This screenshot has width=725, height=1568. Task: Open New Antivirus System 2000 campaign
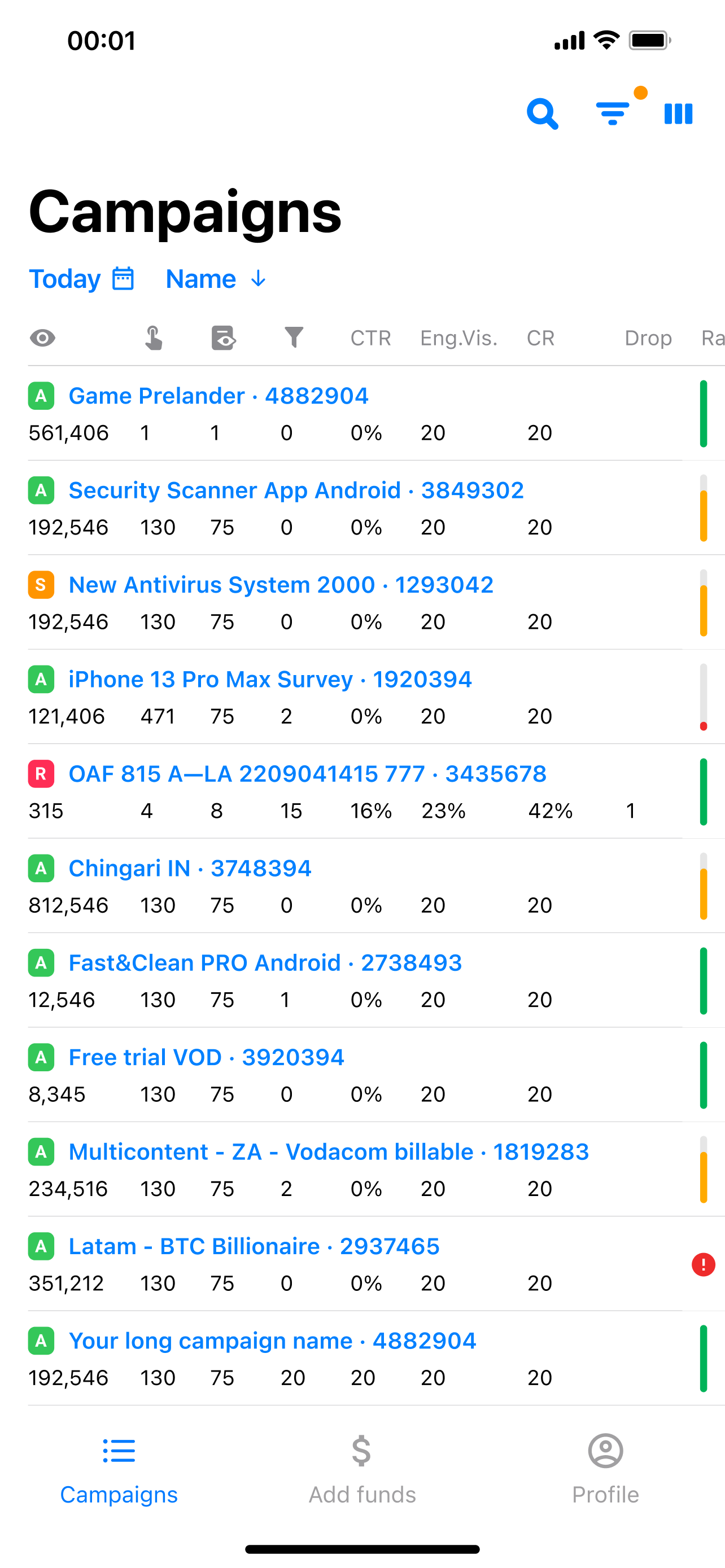281,585
